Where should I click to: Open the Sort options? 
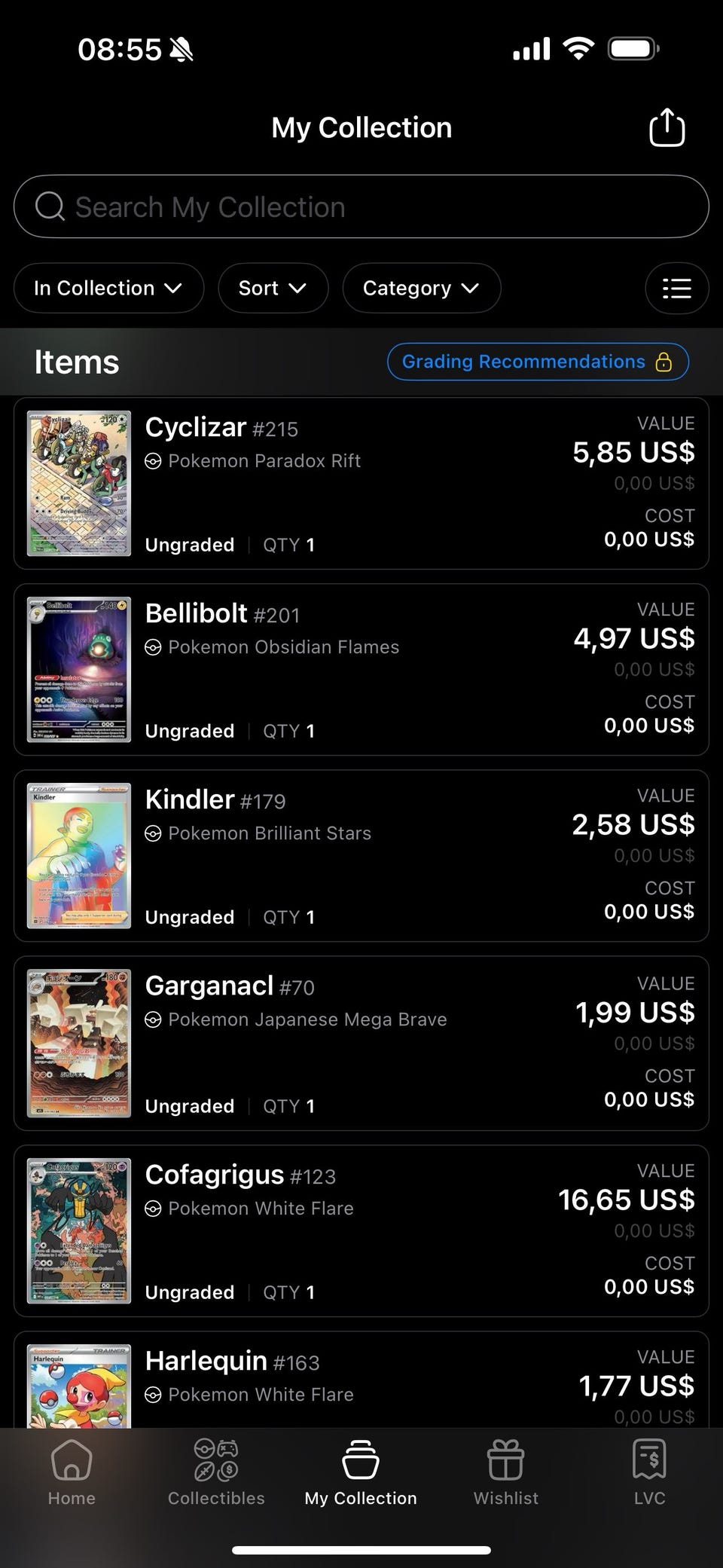[x=273, y=288]
